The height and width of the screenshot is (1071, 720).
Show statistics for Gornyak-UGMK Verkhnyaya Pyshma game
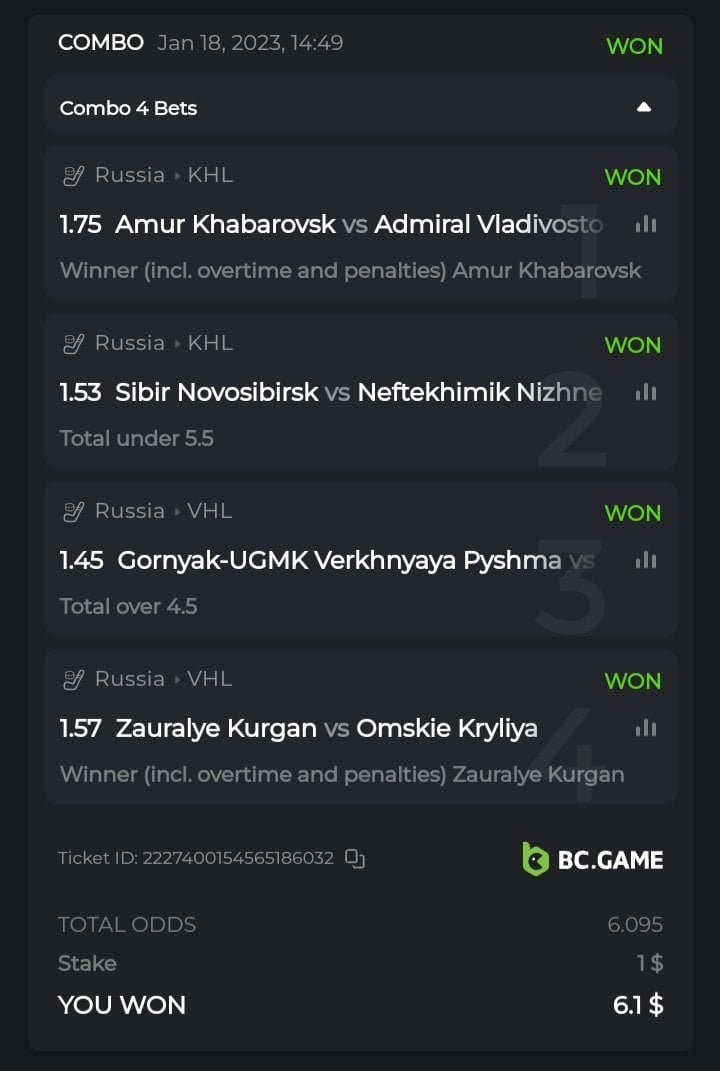click(x=646, y=560)
